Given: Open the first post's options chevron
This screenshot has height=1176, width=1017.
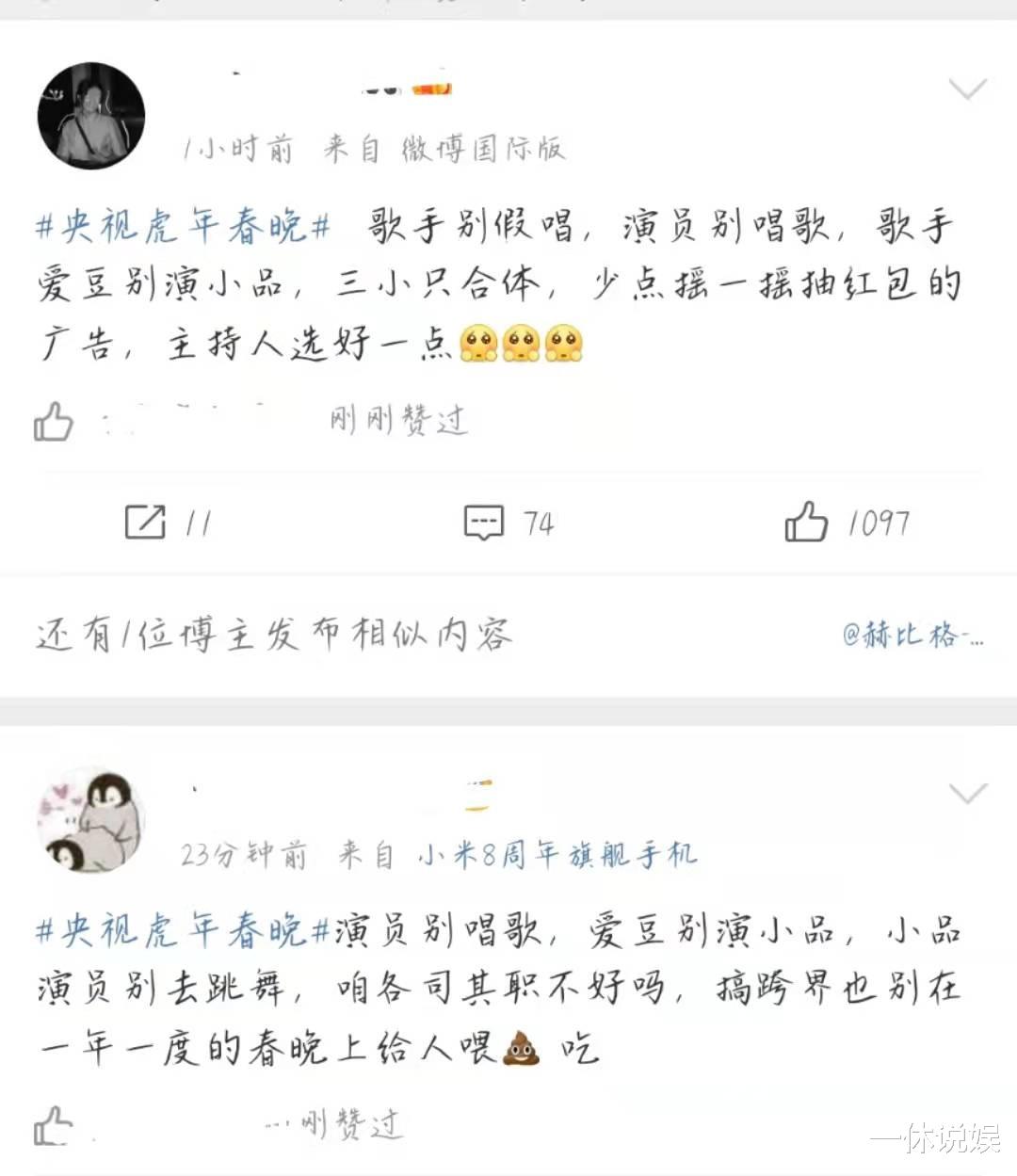Looking at the screenshot, I should (x=968, y=88).
